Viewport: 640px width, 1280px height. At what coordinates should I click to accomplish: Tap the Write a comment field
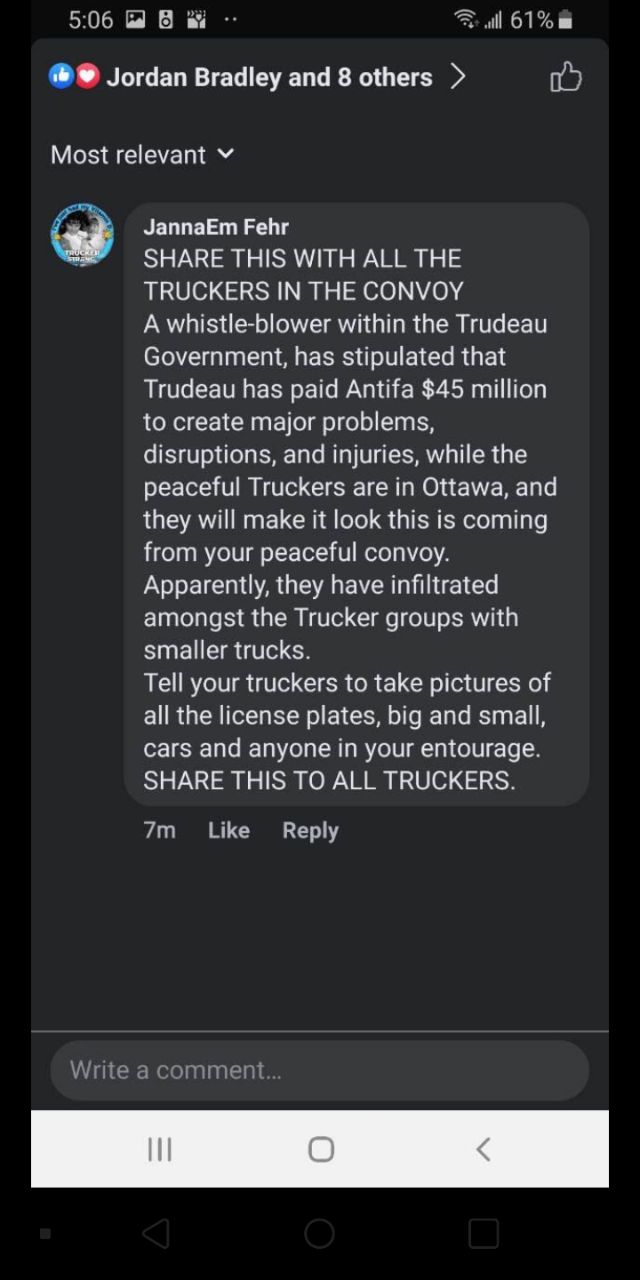click(x=320, y=1070)
